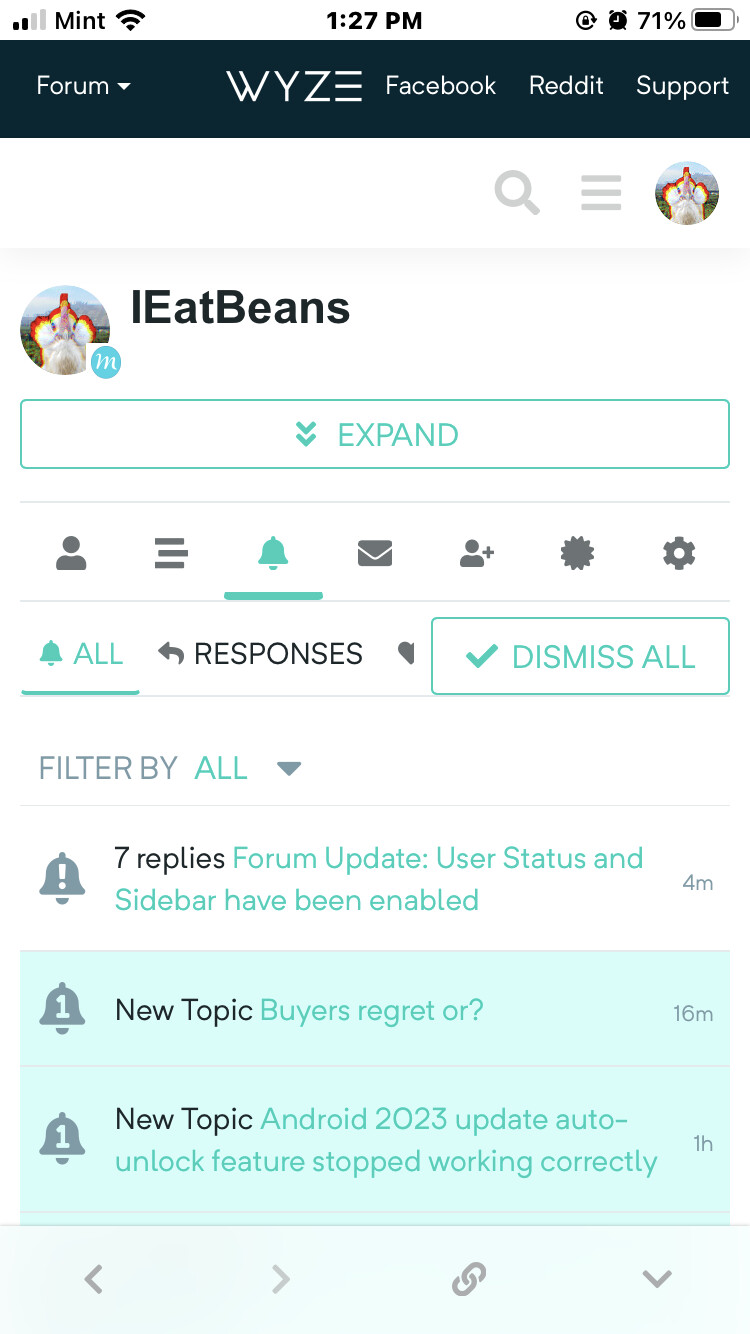Open the badges tab
The width and height of the screenshot is (750, 1334).
(x=578, y=553)
